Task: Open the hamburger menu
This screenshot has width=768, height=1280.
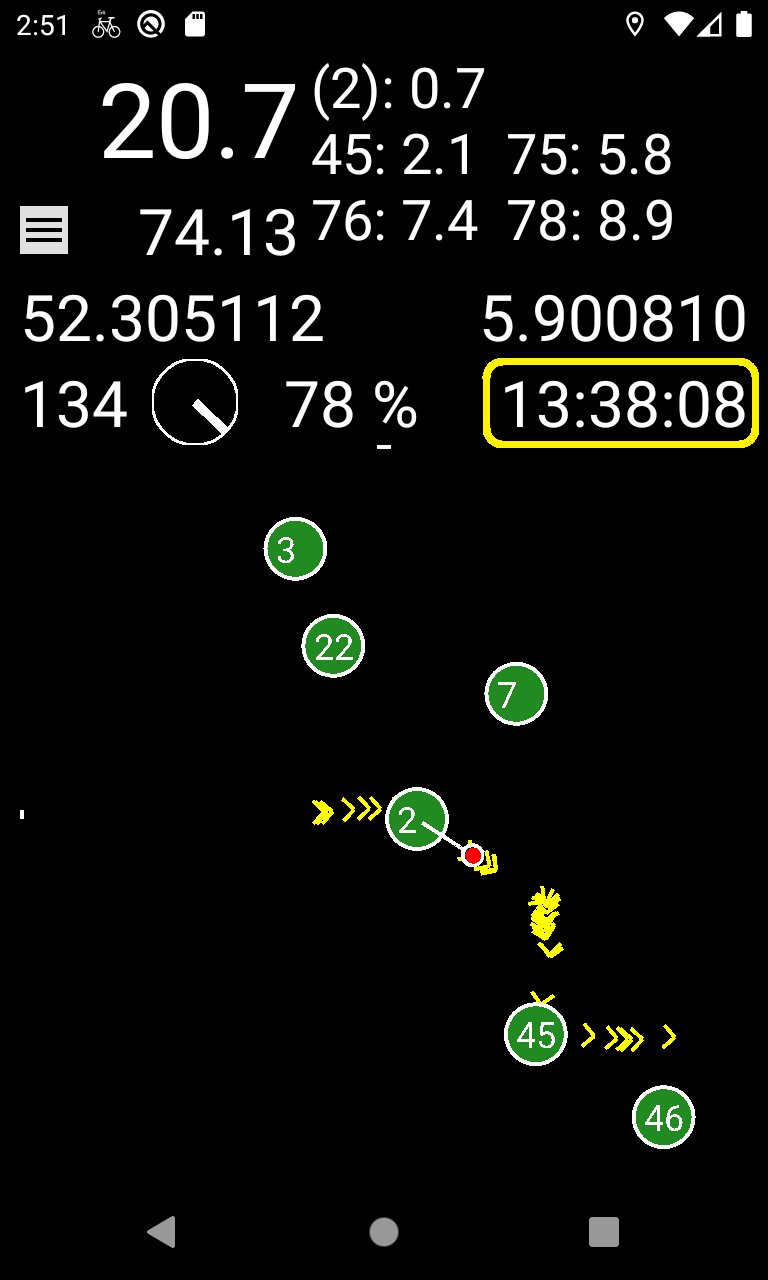Action: click(44, 230)
